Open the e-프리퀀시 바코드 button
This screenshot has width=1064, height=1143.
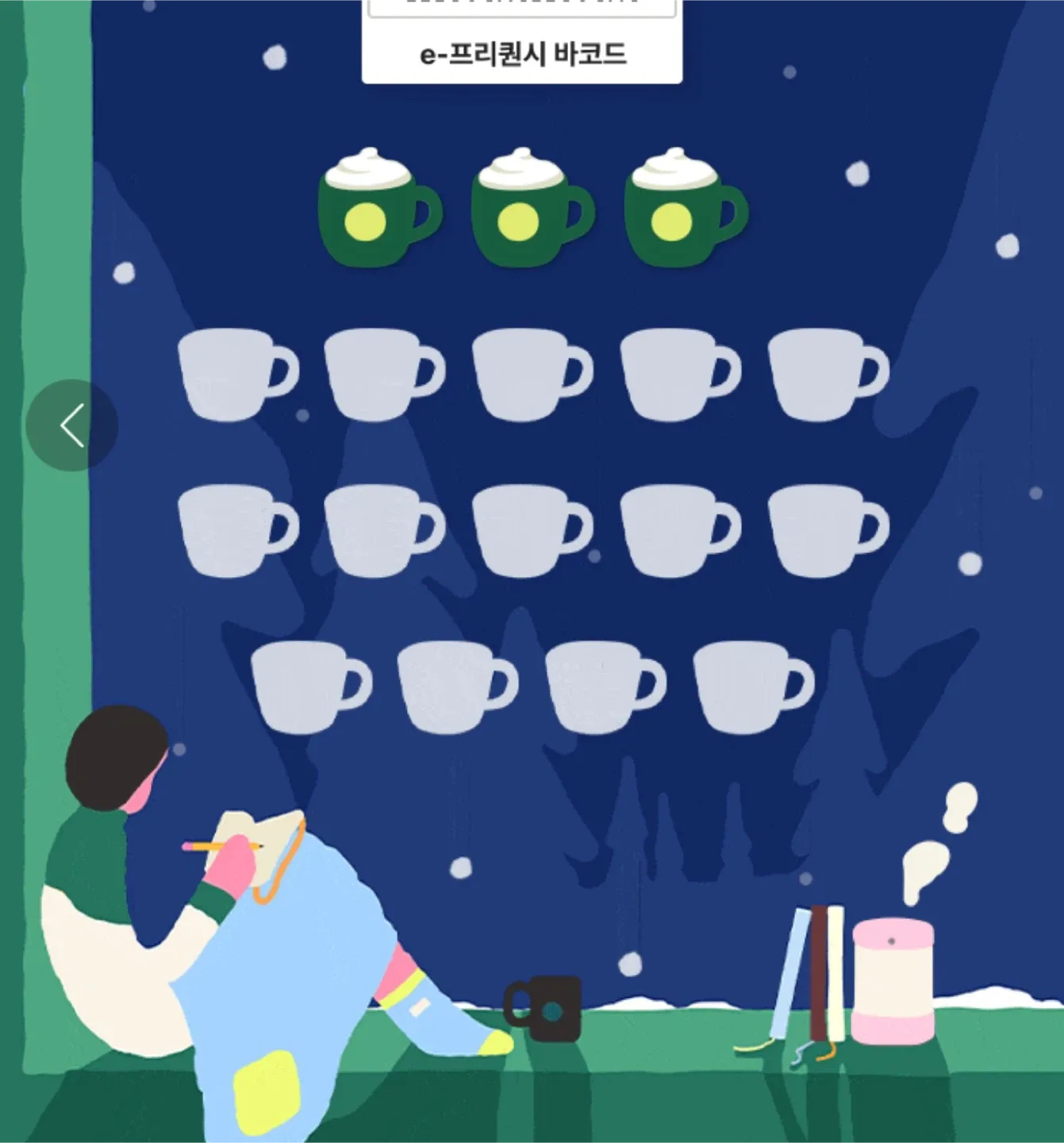[x=522, y=54]
